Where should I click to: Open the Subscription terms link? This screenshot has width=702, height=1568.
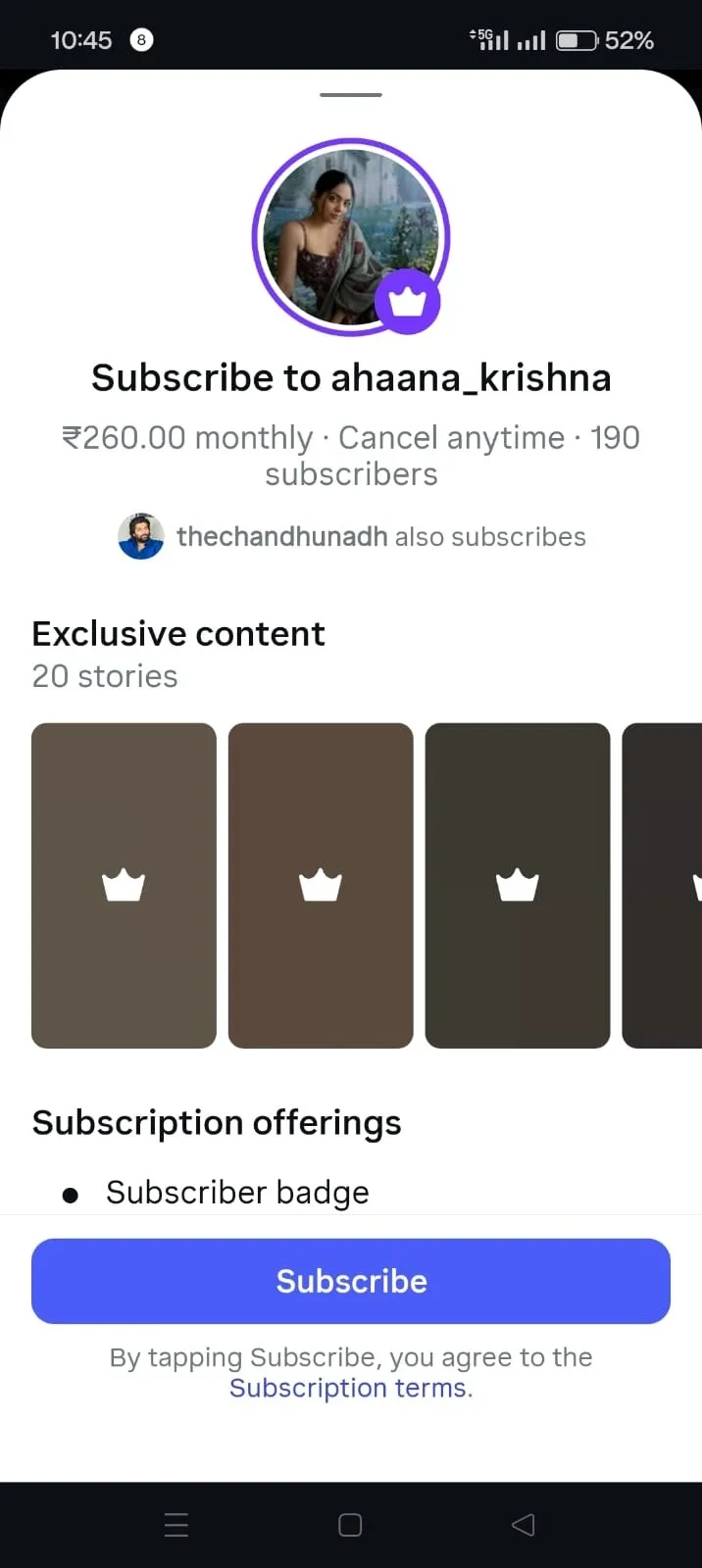(x=350, y=1388)
